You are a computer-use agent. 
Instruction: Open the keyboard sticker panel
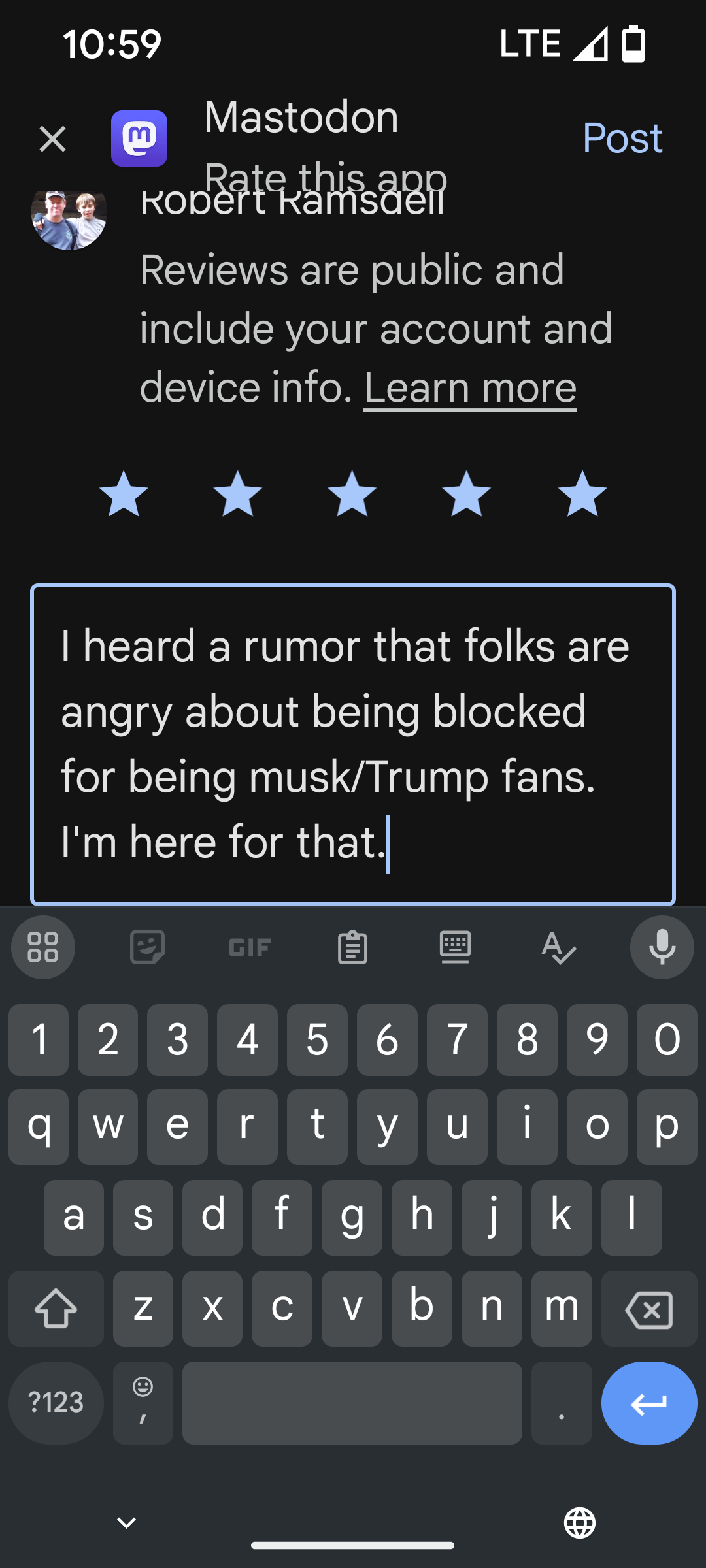click(x=147, y=947)
